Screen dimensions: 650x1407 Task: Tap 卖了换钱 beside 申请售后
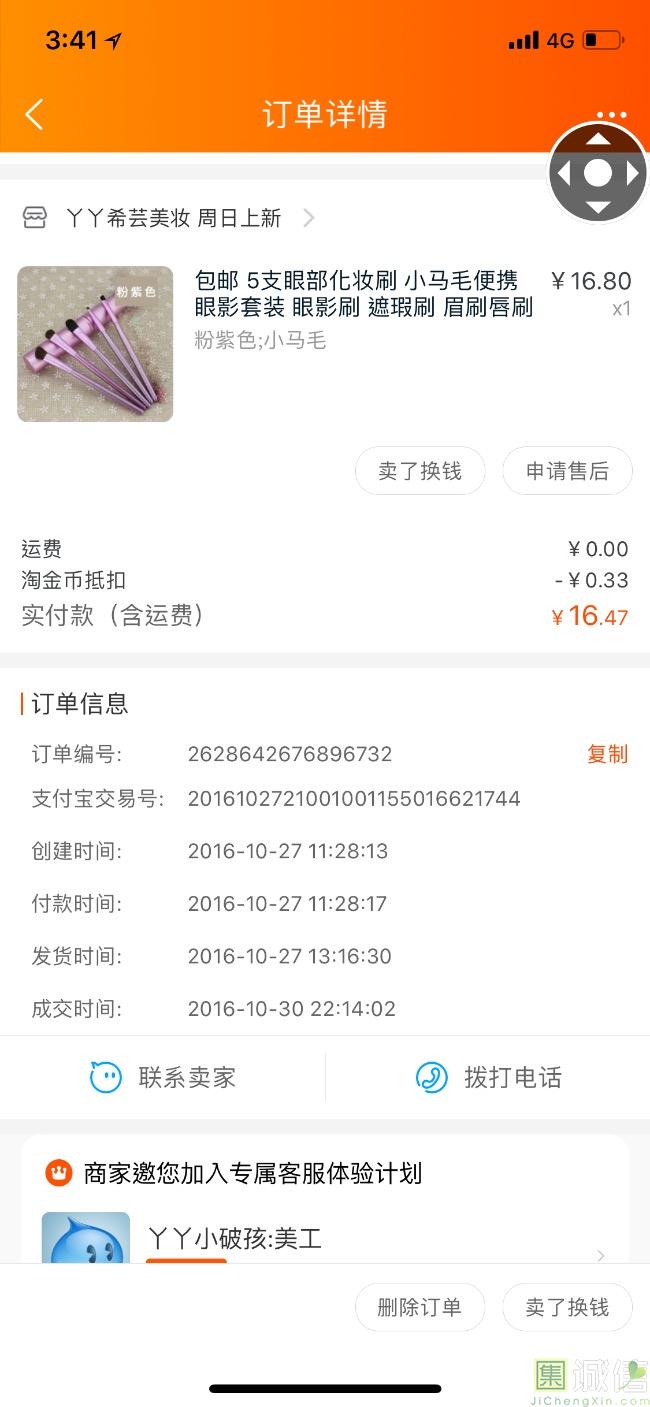click(x=420, y=471)
